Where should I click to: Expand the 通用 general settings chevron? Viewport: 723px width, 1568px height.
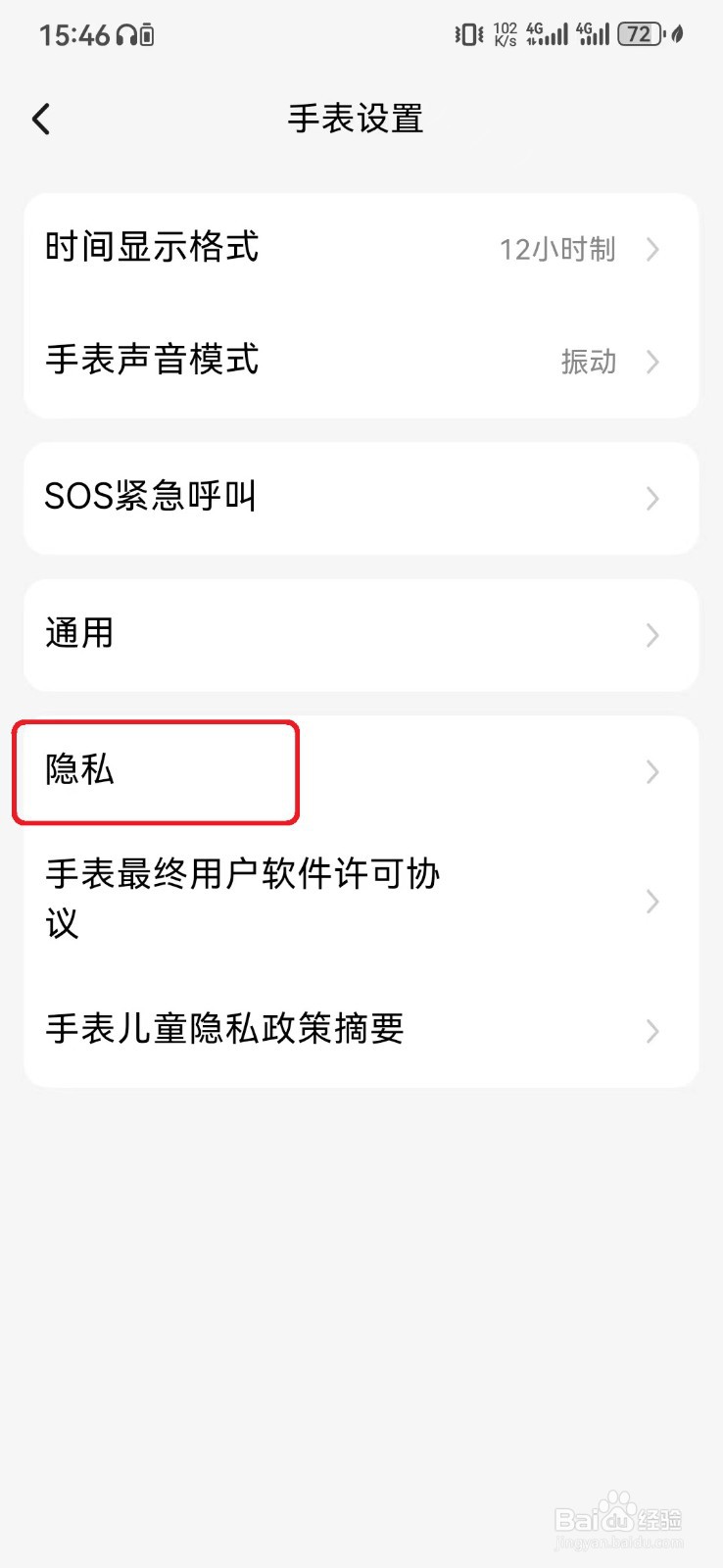point(652,635)
